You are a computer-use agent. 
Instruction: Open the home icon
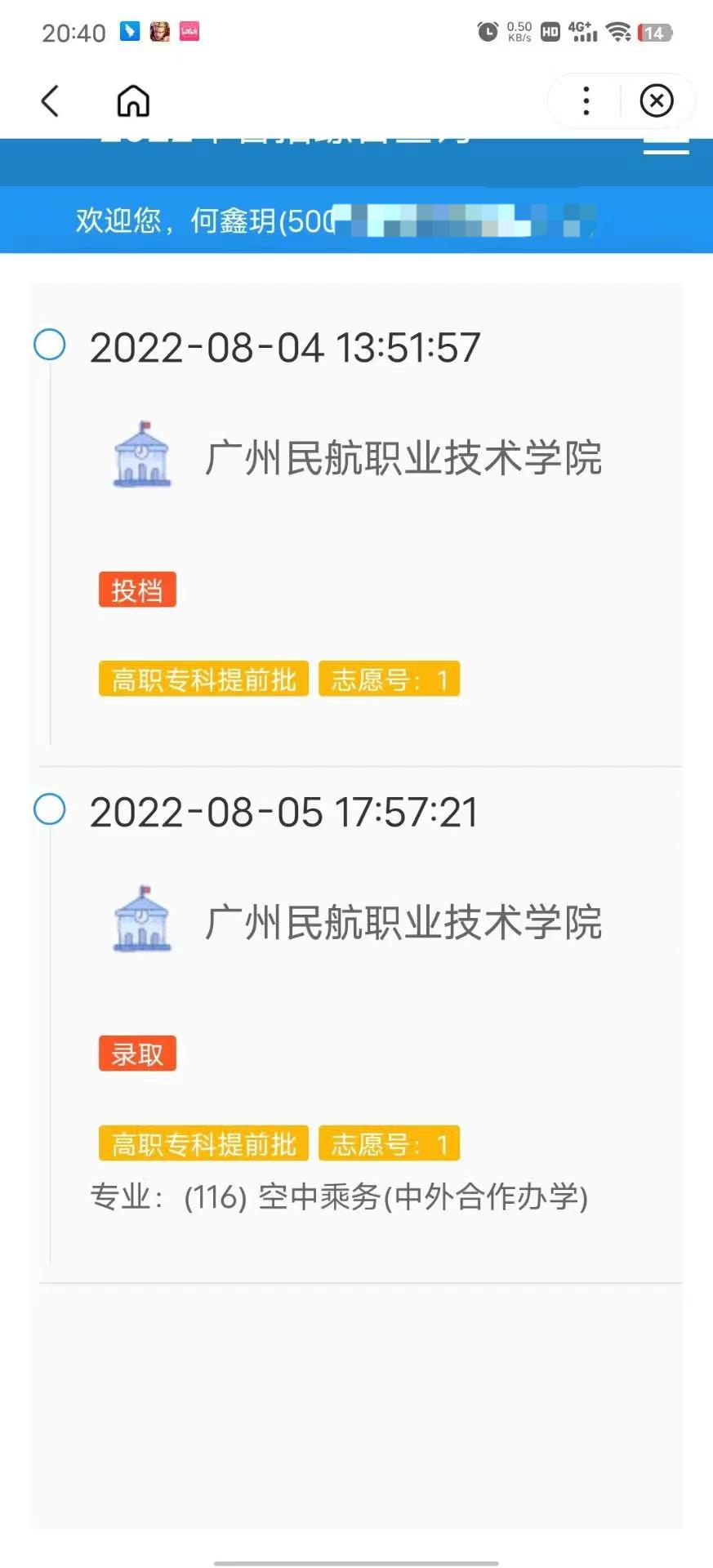(x=133, y=101)
